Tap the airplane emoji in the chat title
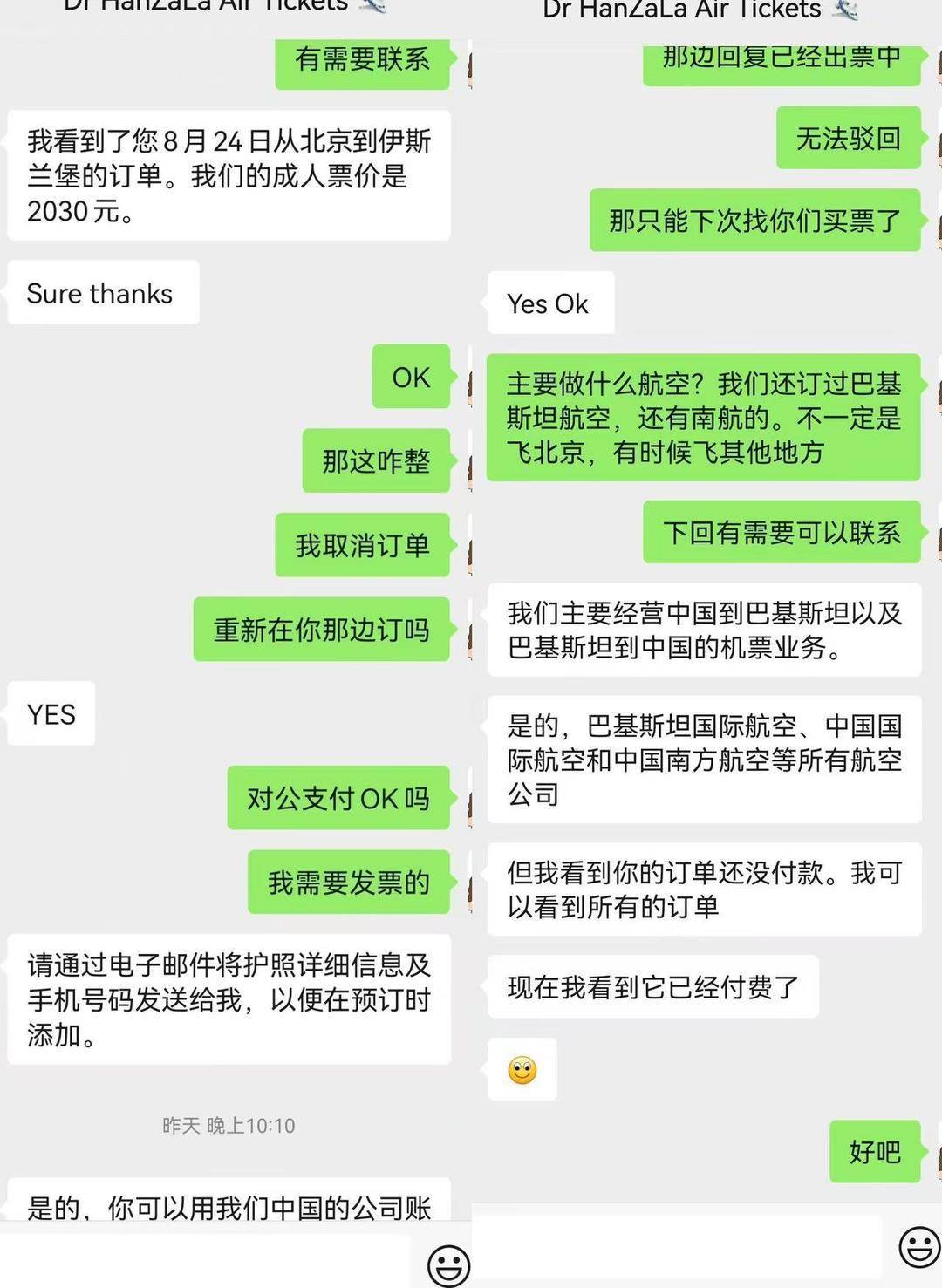 point(848,10)
